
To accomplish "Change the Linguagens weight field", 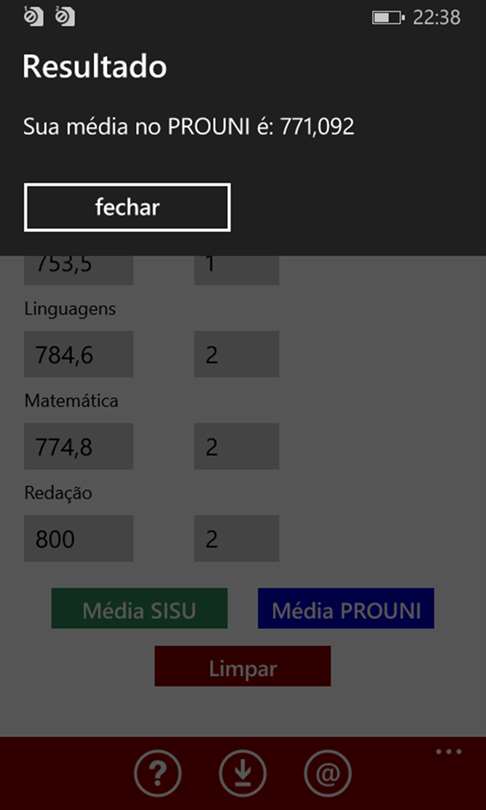I will point(237,354).
